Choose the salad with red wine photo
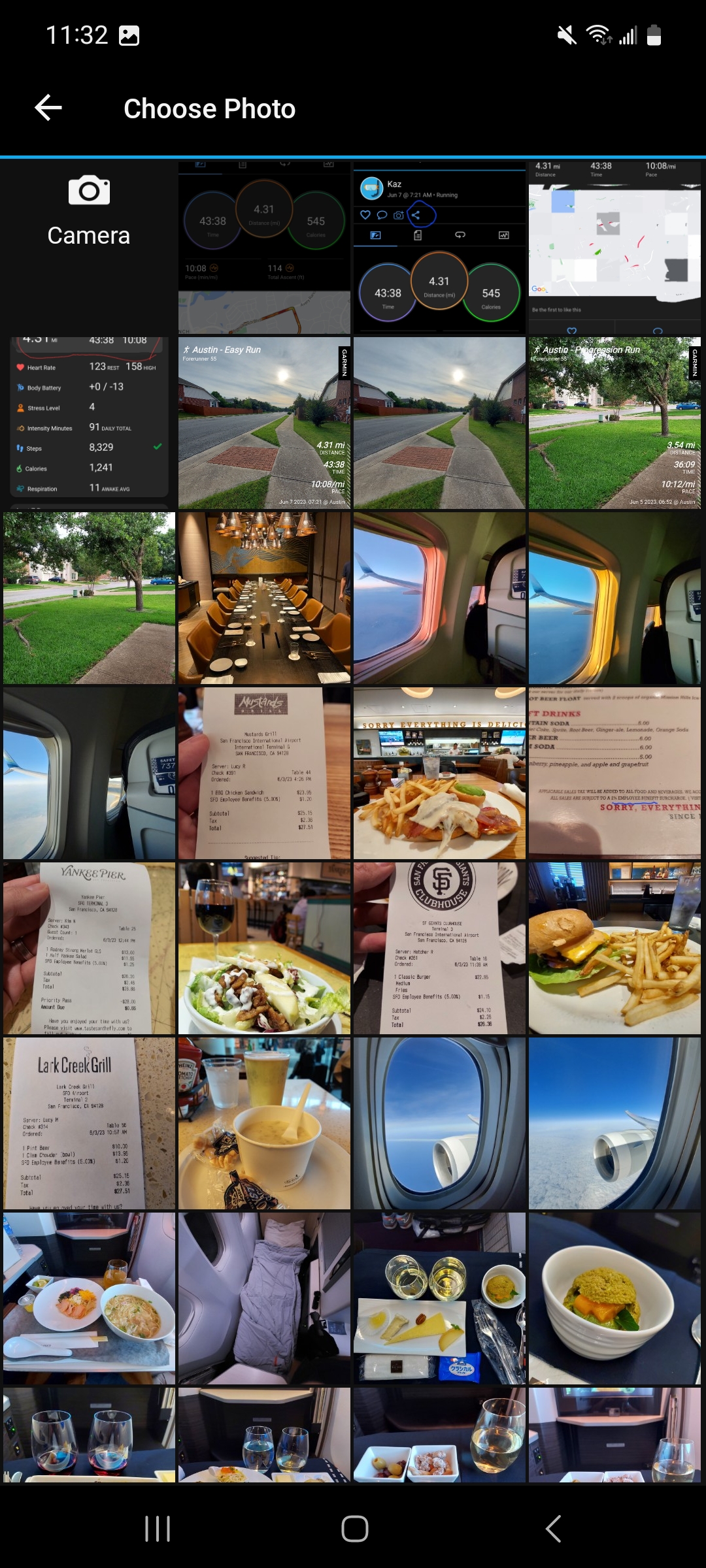The width and height of the screenshot is (706, 1568). [x=264, y=948]
